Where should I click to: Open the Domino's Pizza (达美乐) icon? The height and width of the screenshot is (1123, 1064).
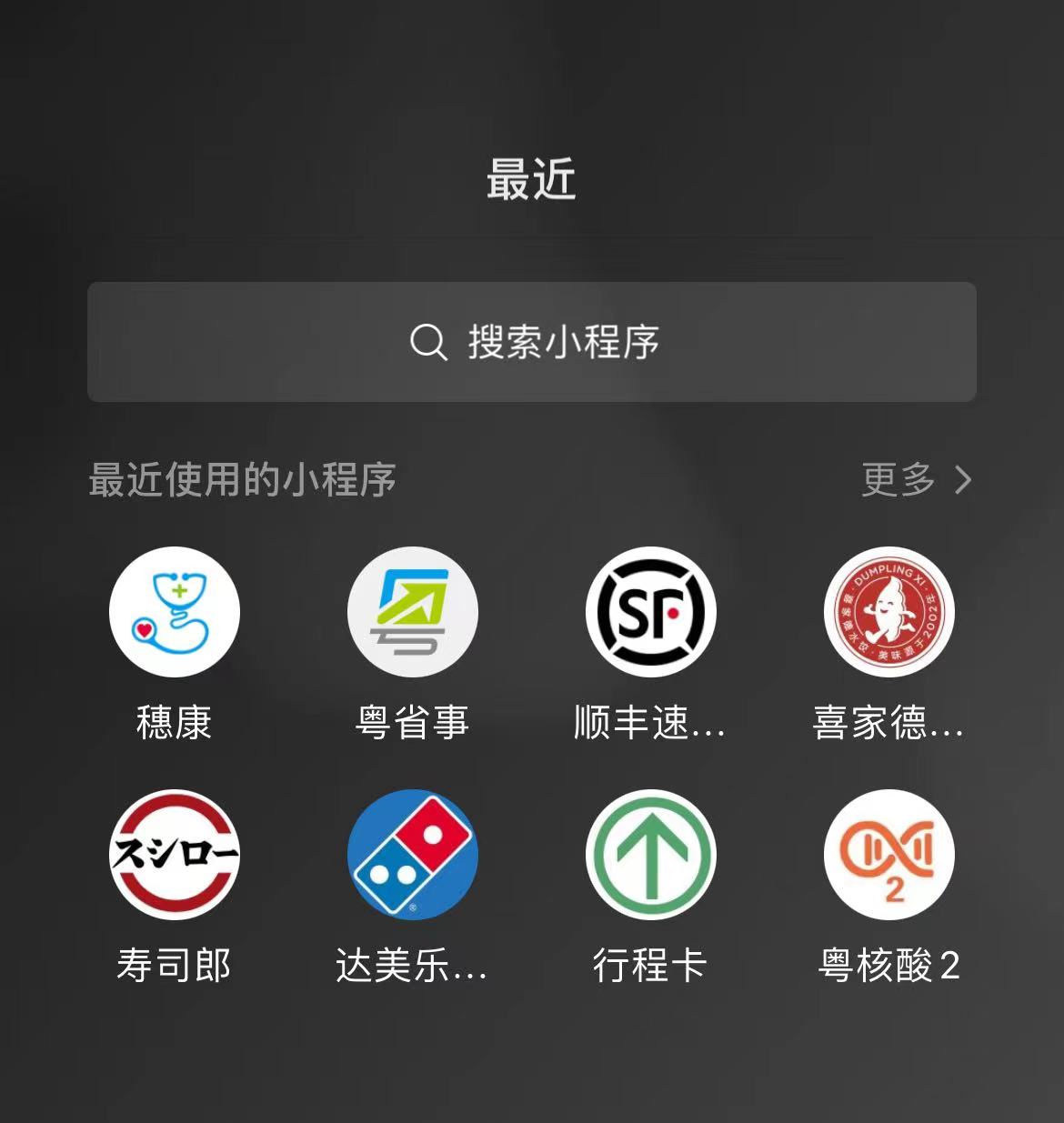click(413, 855)
